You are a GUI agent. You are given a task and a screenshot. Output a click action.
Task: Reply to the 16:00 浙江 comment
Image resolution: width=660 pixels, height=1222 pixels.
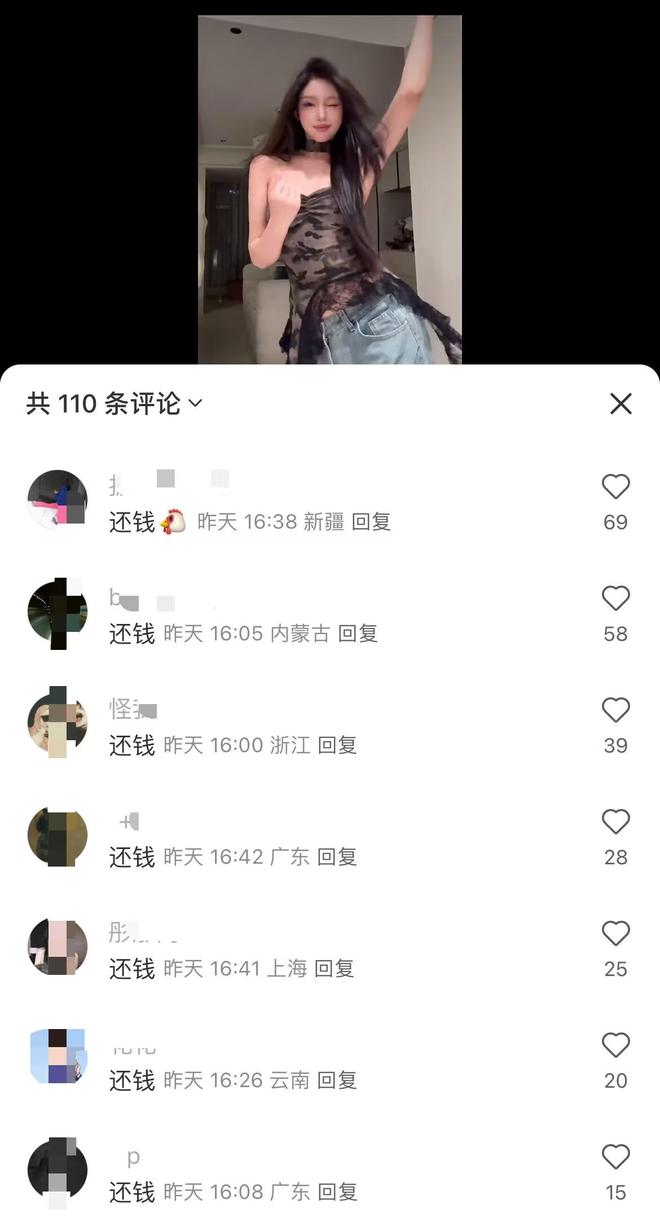click(337, 745)
